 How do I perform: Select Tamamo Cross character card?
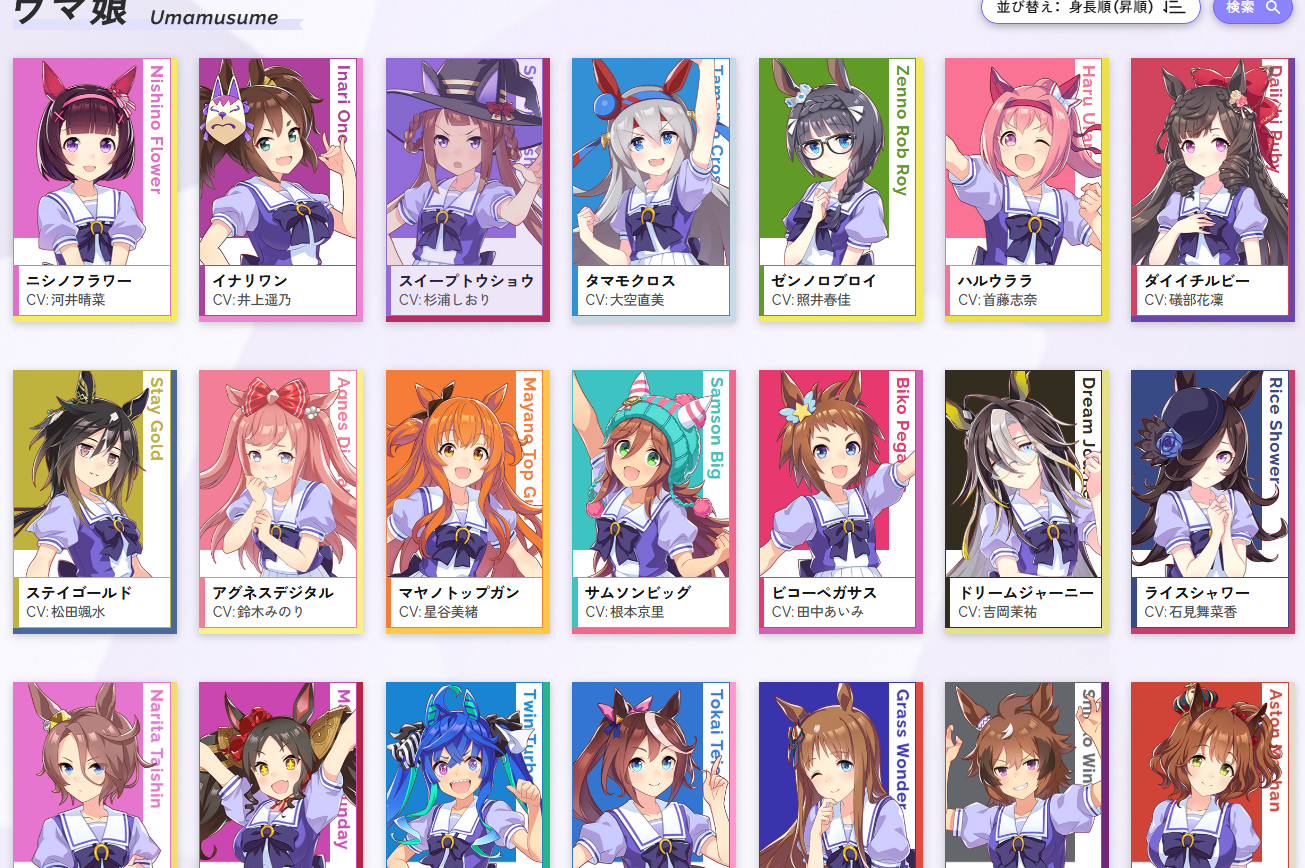[x=652, y=188]
